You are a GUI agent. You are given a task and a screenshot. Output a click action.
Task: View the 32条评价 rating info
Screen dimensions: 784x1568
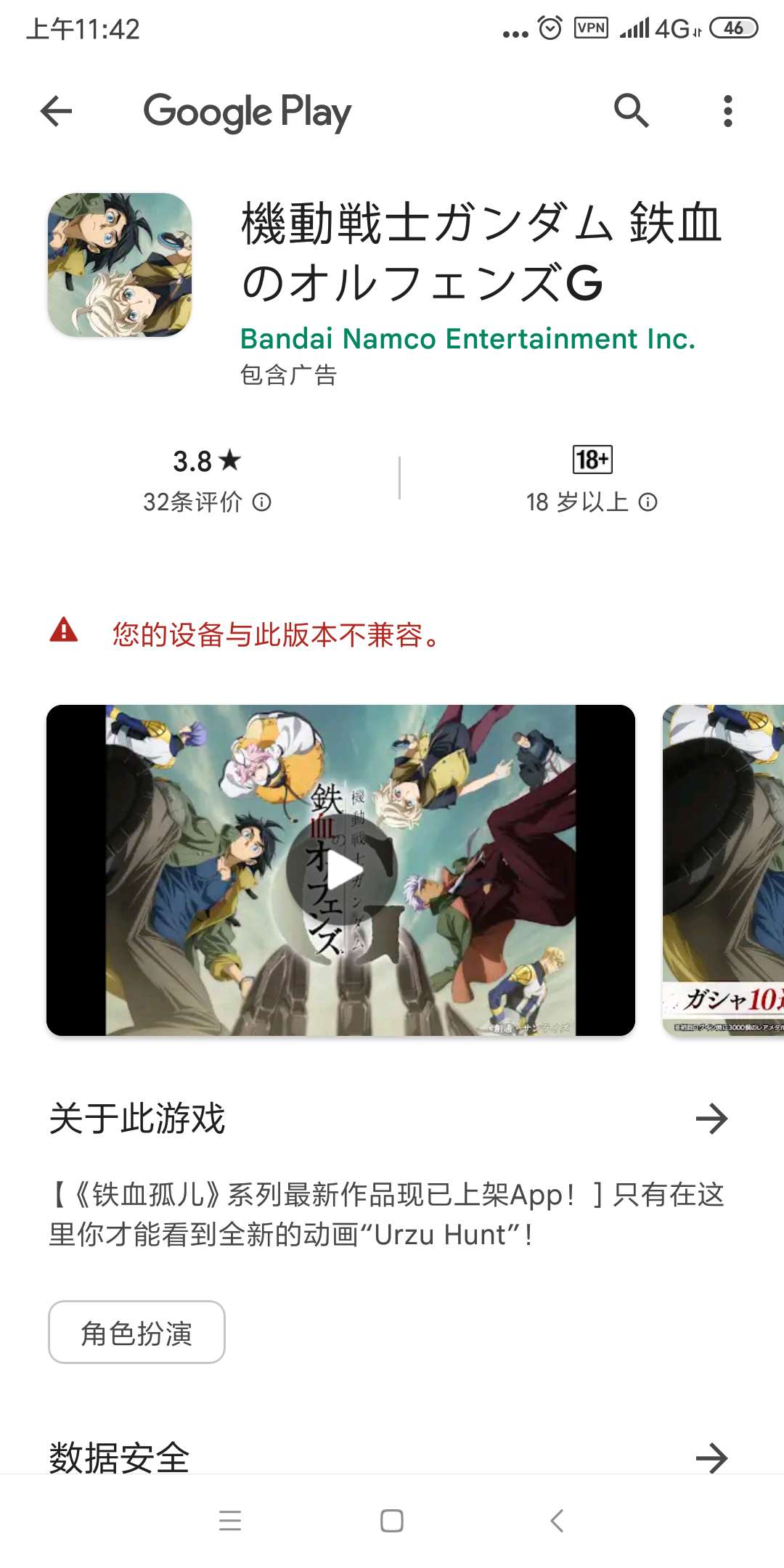pos(207,502)
